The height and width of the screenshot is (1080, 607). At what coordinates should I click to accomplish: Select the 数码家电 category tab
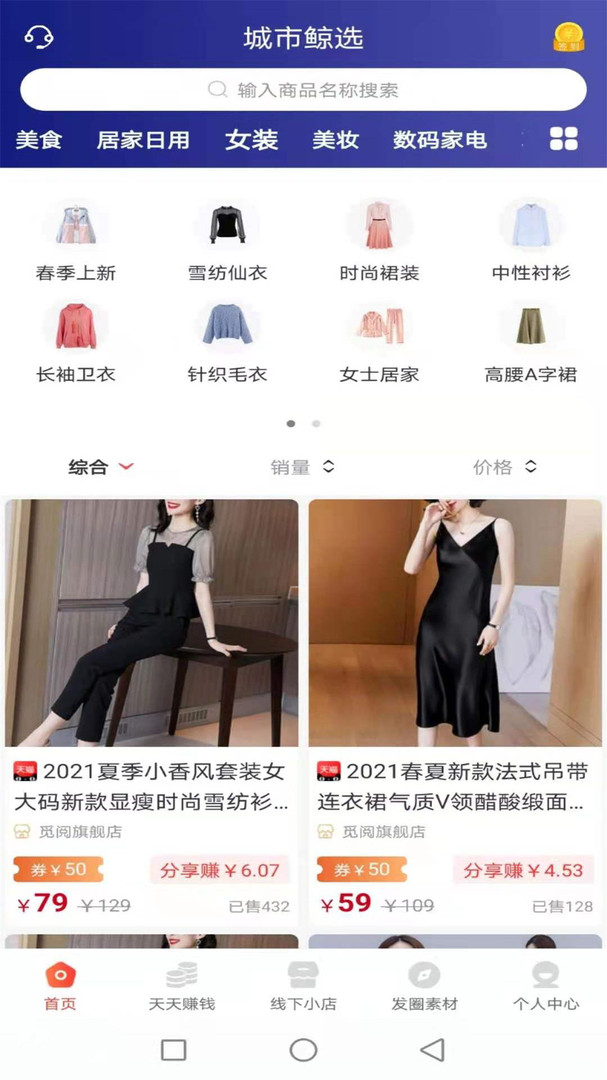pyautogui.click(x=440, y=139)
